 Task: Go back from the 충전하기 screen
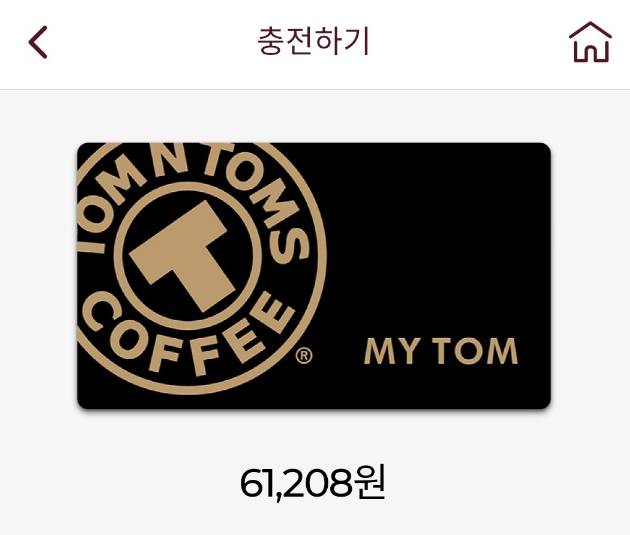[38, 43]
